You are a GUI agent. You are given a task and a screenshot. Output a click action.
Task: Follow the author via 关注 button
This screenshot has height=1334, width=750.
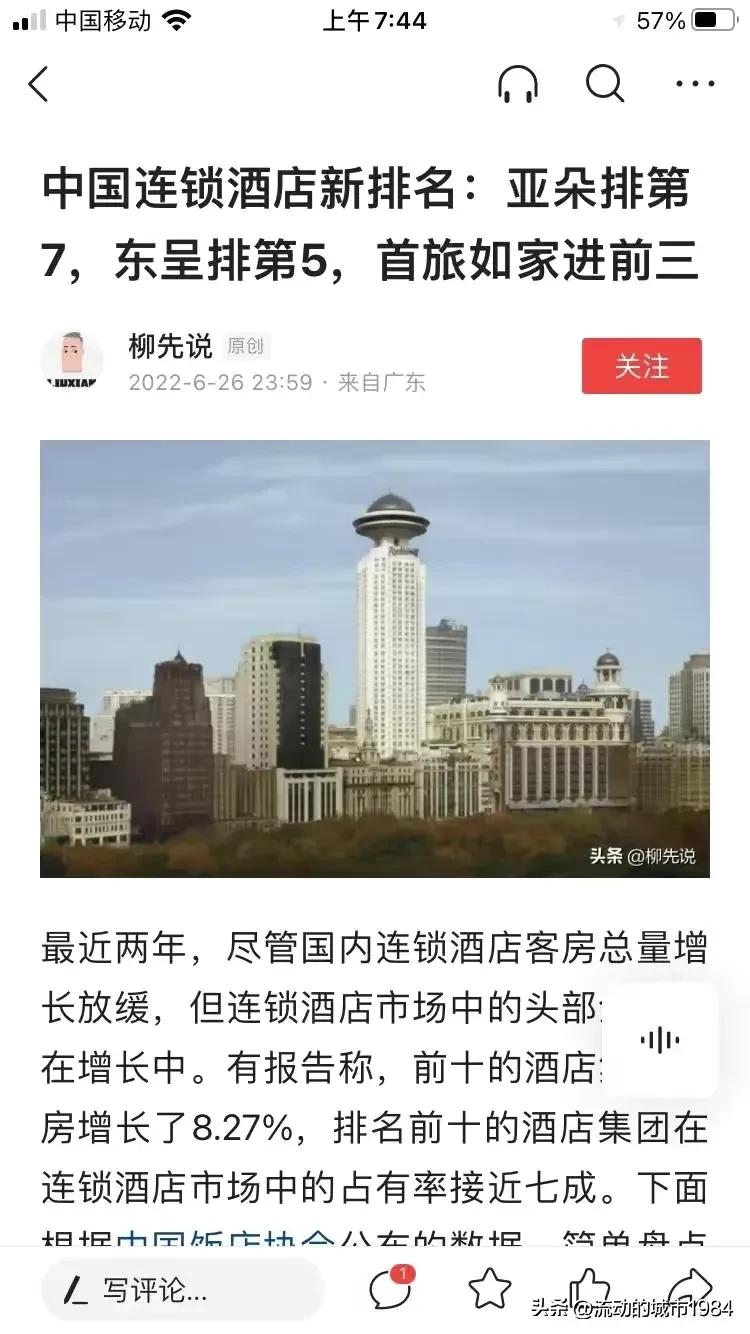(641, 366)
